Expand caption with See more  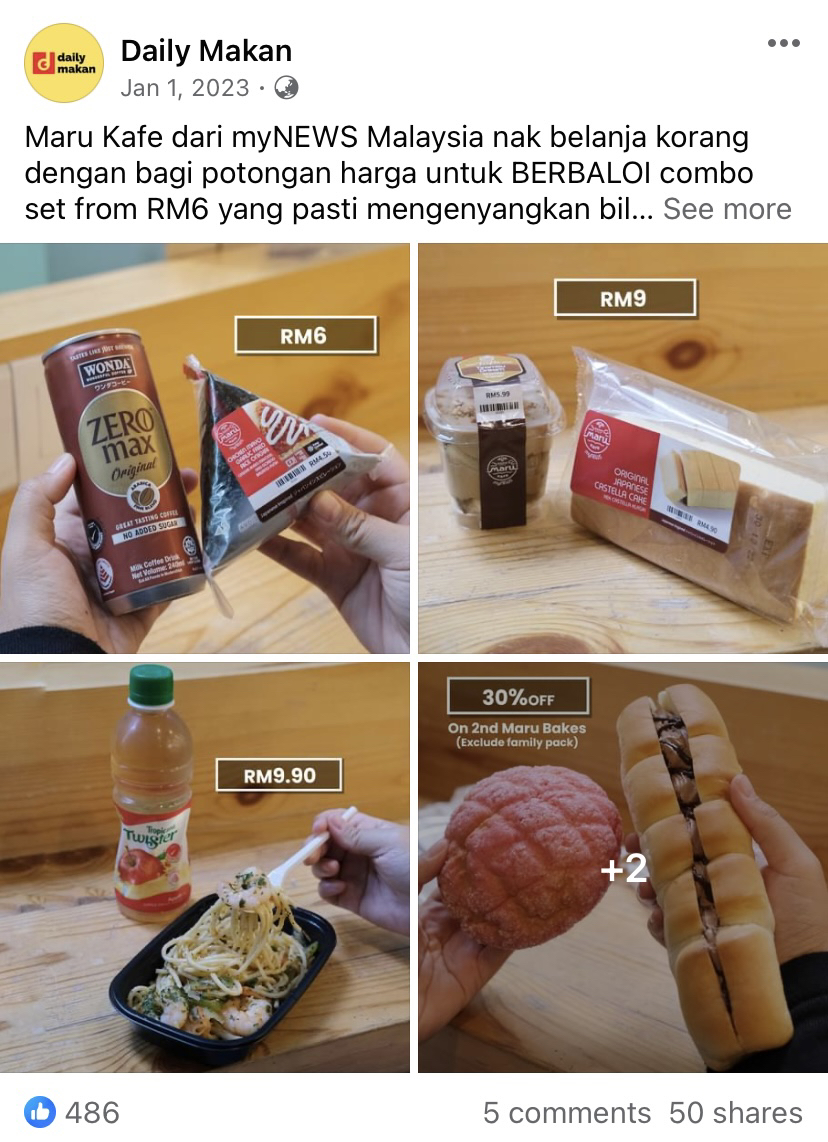(x=727, y=209)
